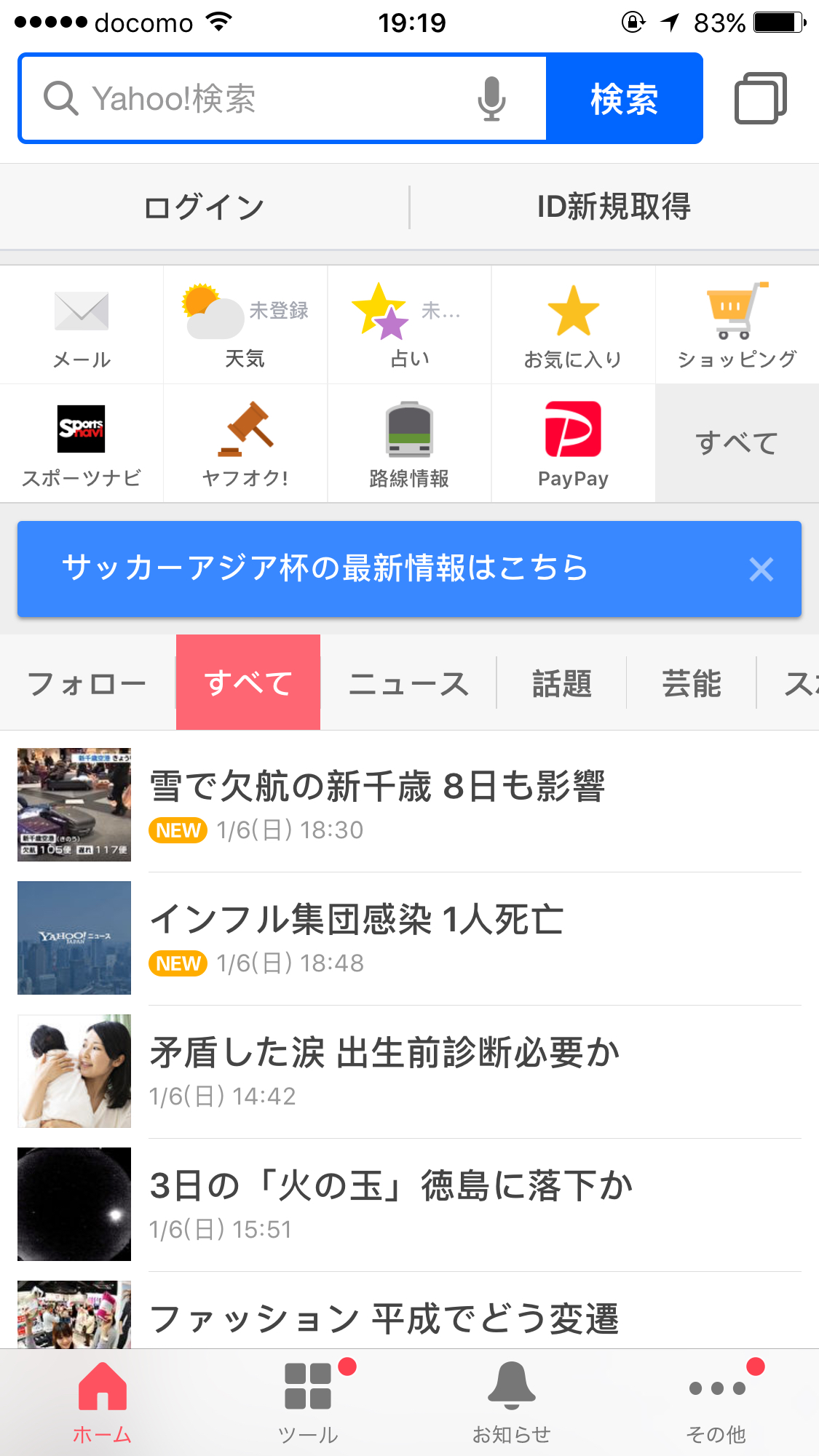Open the browser tabs icon
This screenshot has width=819, height=1456.
760,98
